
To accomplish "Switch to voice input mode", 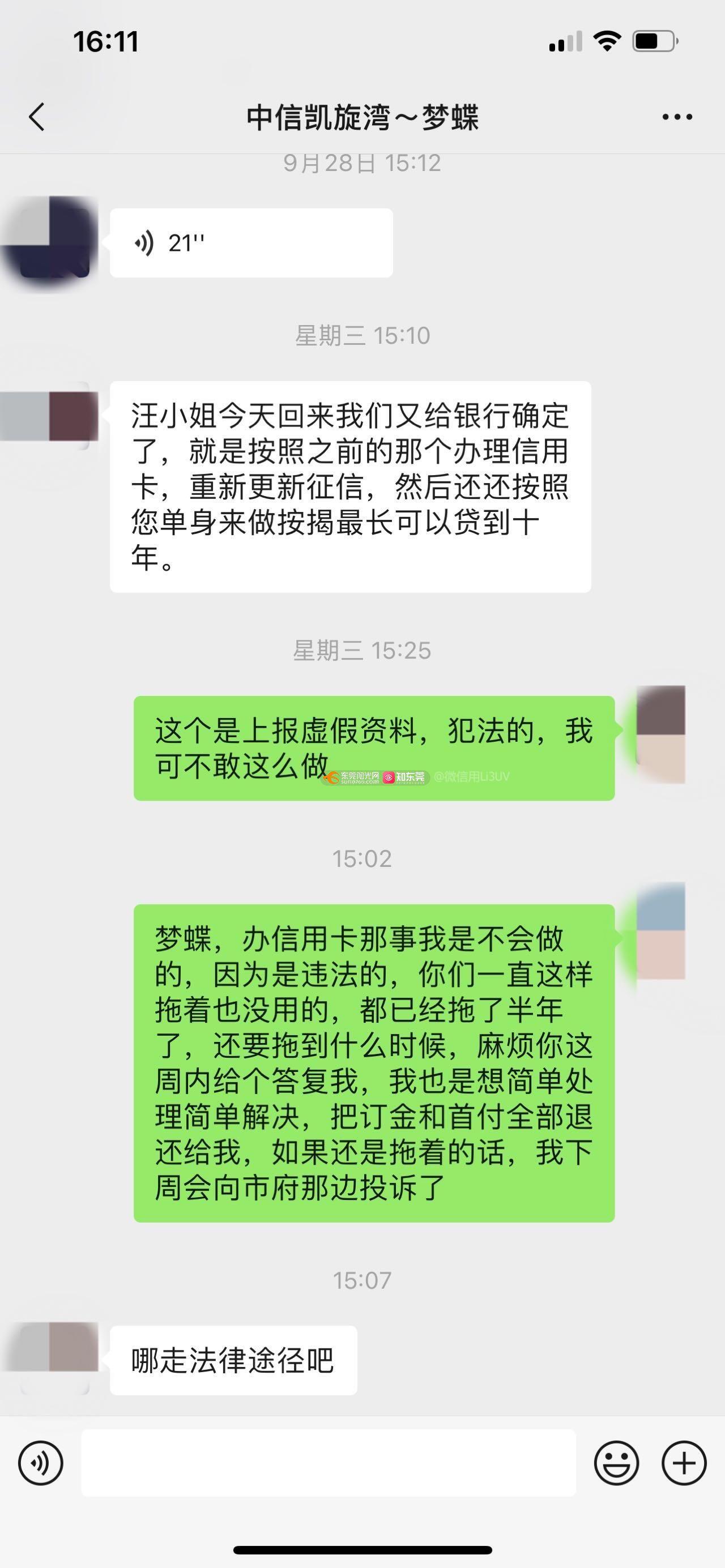I will [40, 1463].
